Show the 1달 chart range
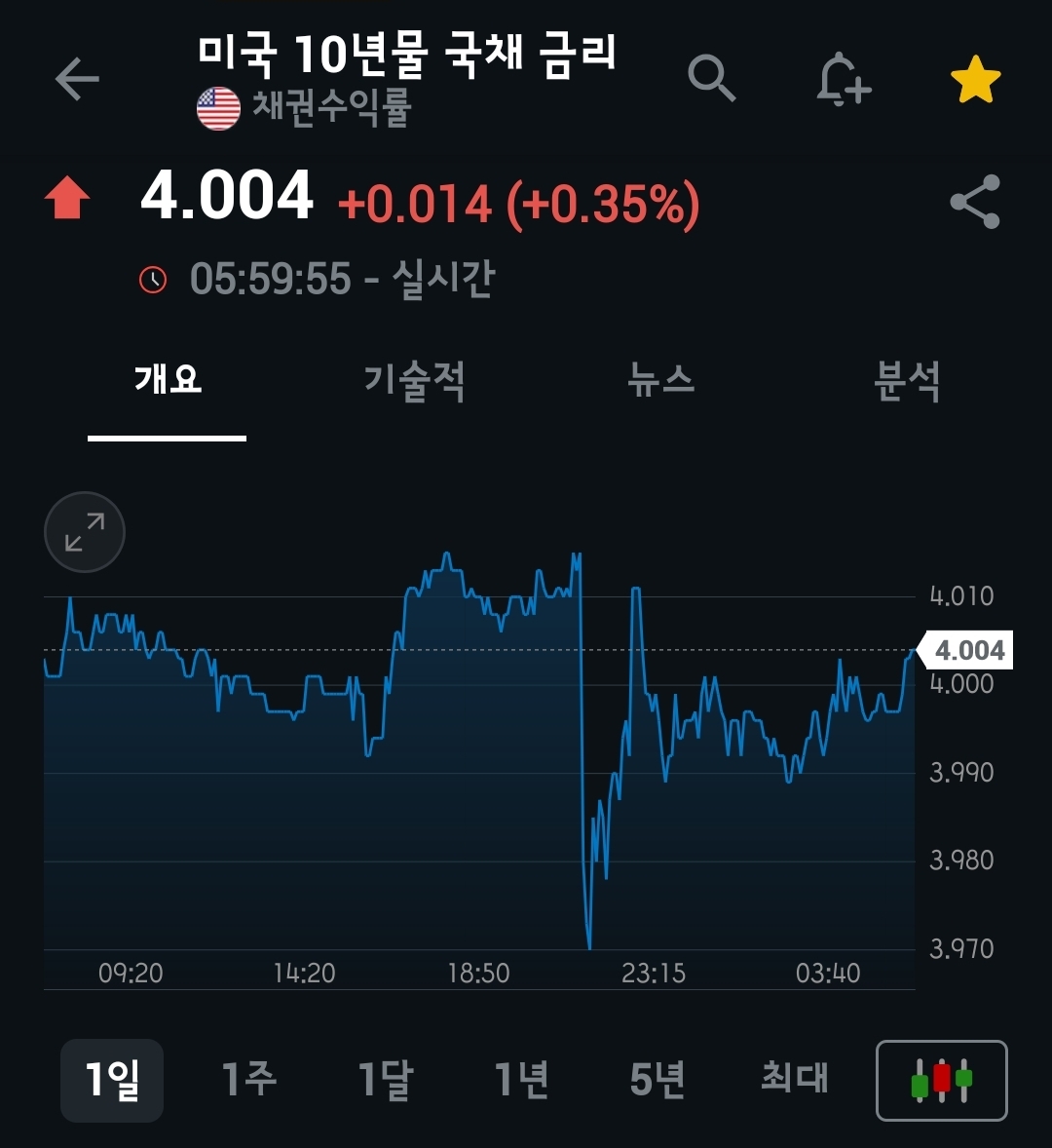This screenshot has height=1148, width=1052. [x=385, y=1080]
